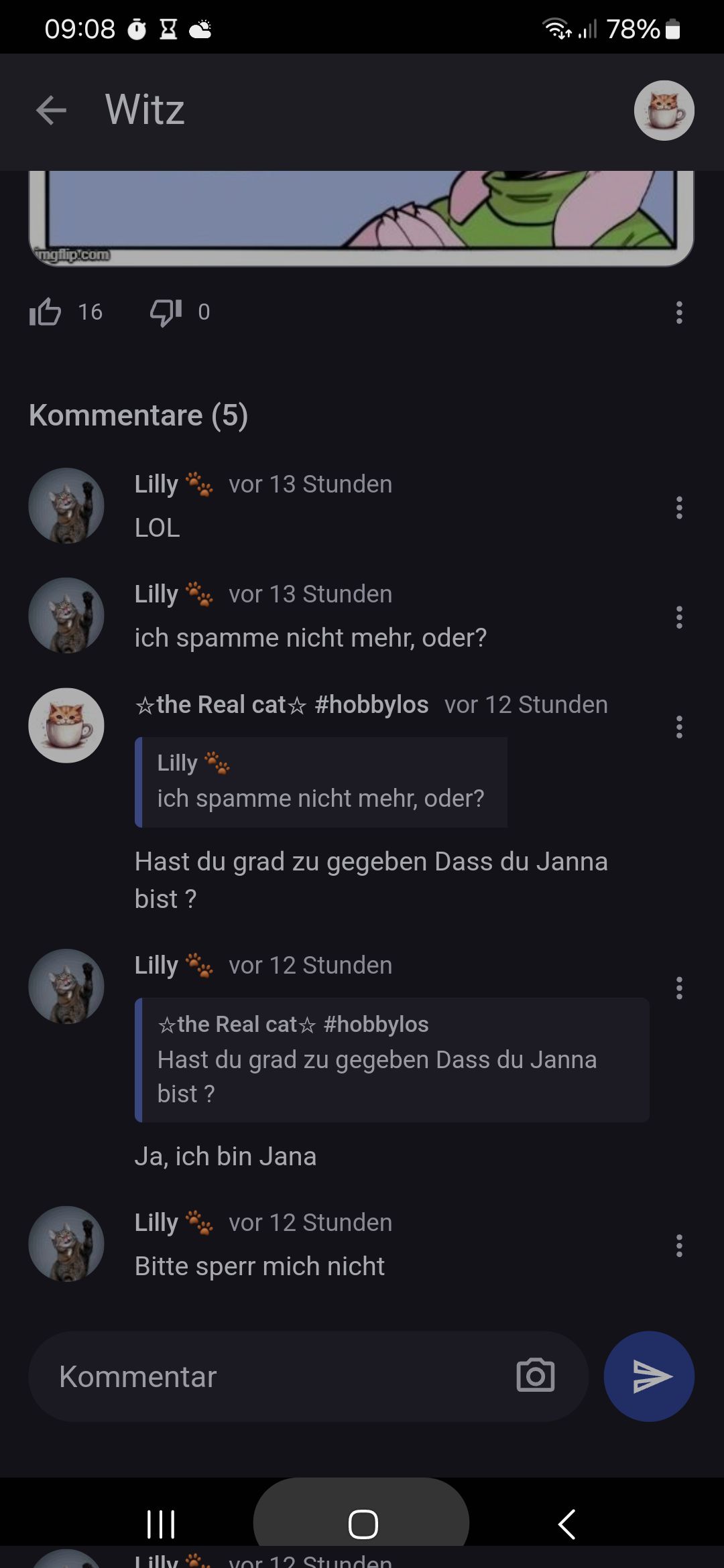Send the comment
The width and height of the screenshot is (724, 1568).
649,1376
